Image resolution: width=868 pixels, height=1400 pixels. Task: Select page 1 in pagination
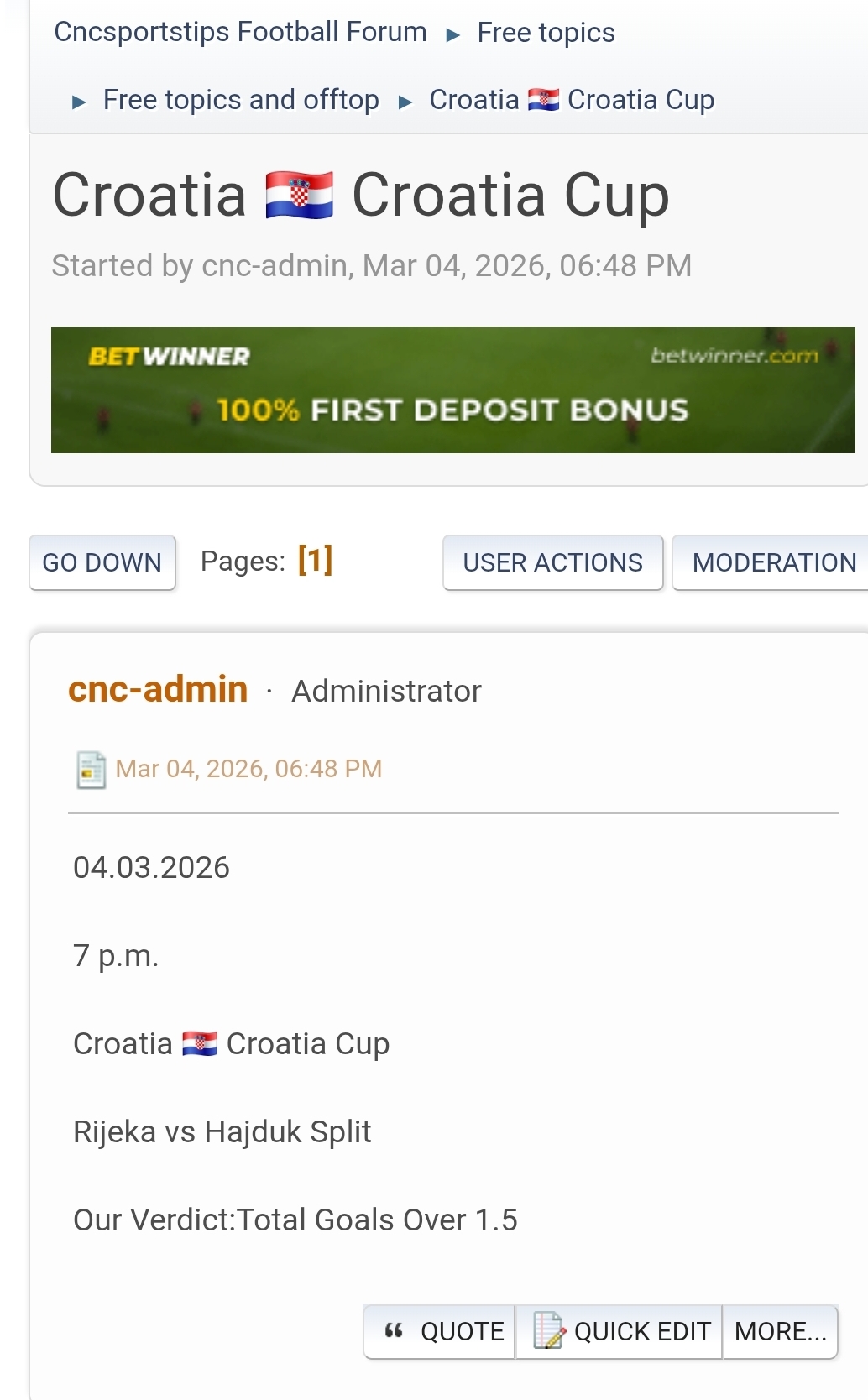click(x=315, y=560)
